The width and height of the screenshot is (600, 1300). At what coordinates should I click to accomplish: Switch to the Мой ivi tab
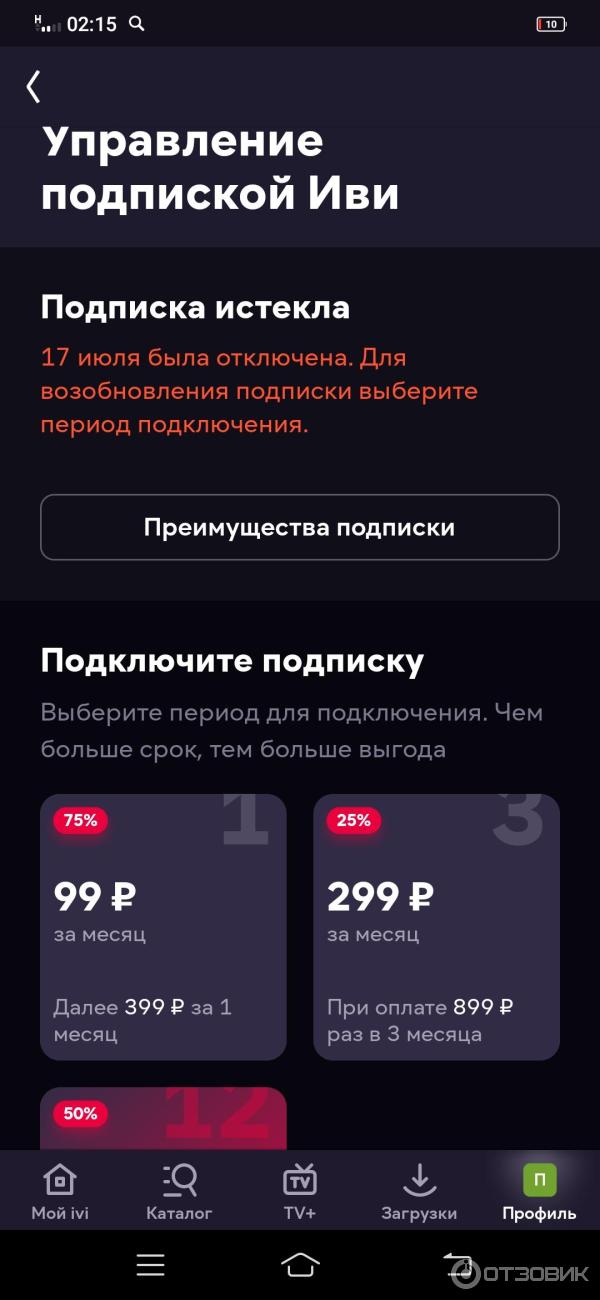60,1191
